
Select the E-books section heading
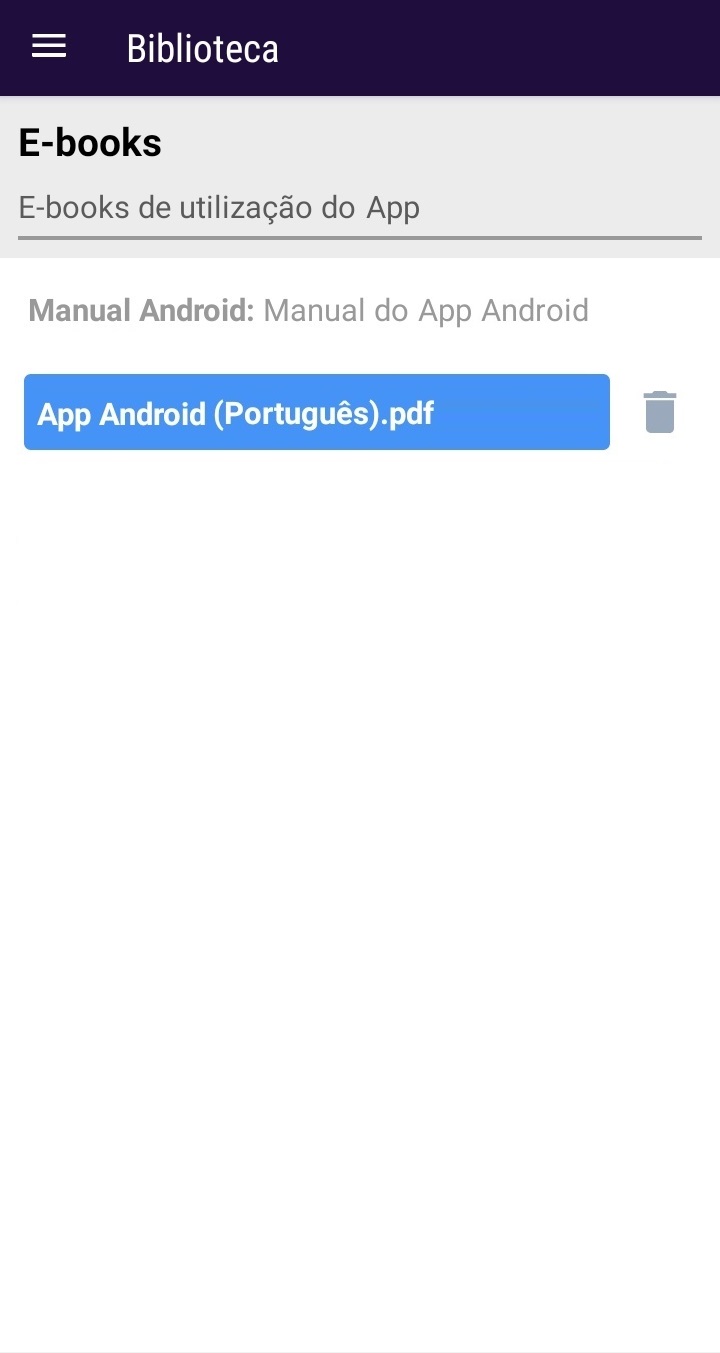pos(89,141)
